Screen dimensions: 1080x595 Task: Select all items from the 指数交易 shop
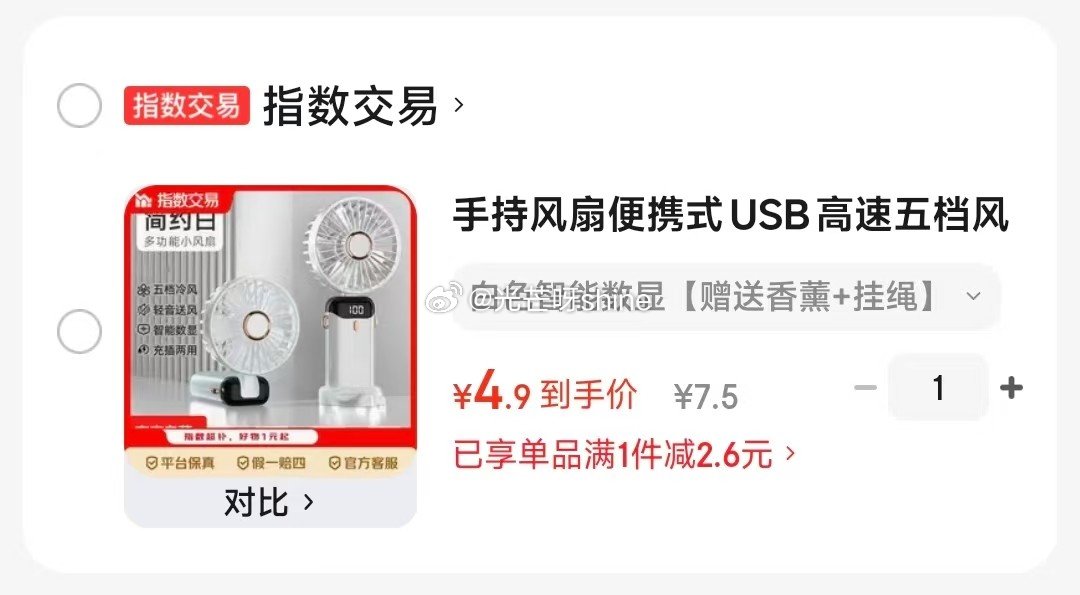79,106
